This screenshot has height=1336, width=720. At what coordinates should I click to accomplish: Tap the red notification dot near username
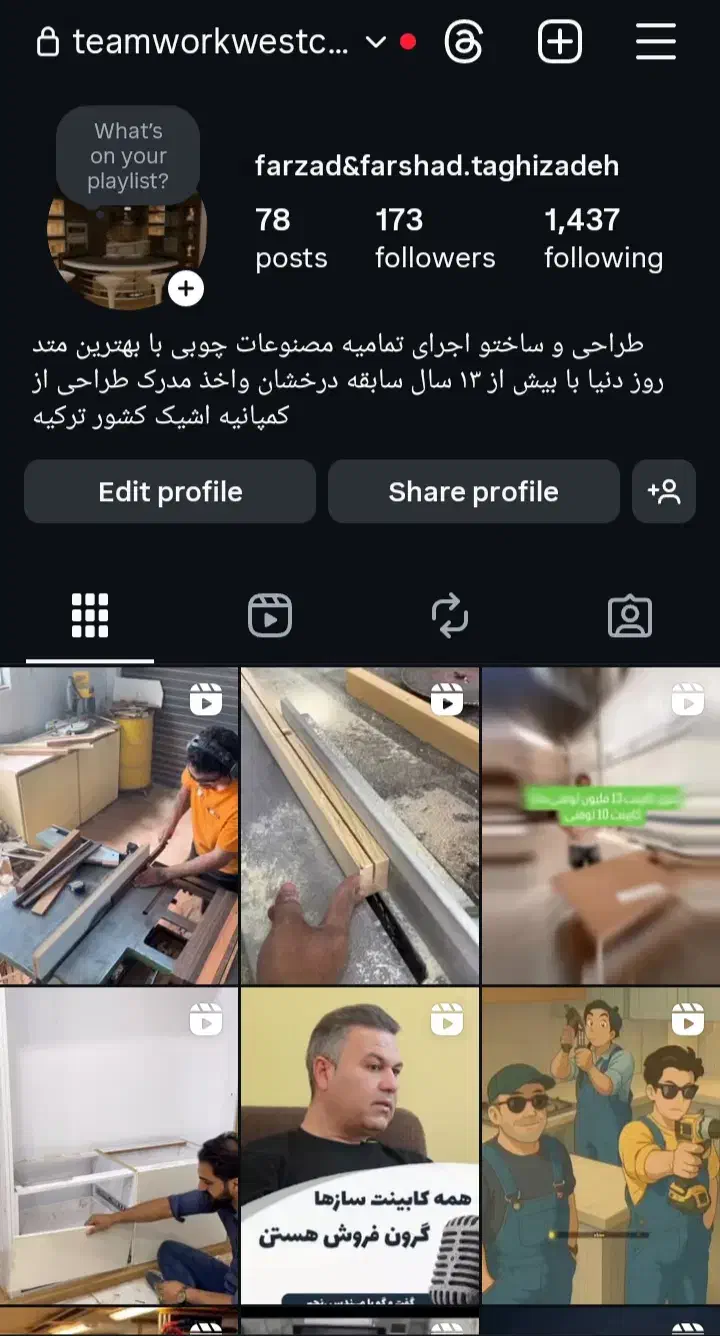[x=409, y=42]
